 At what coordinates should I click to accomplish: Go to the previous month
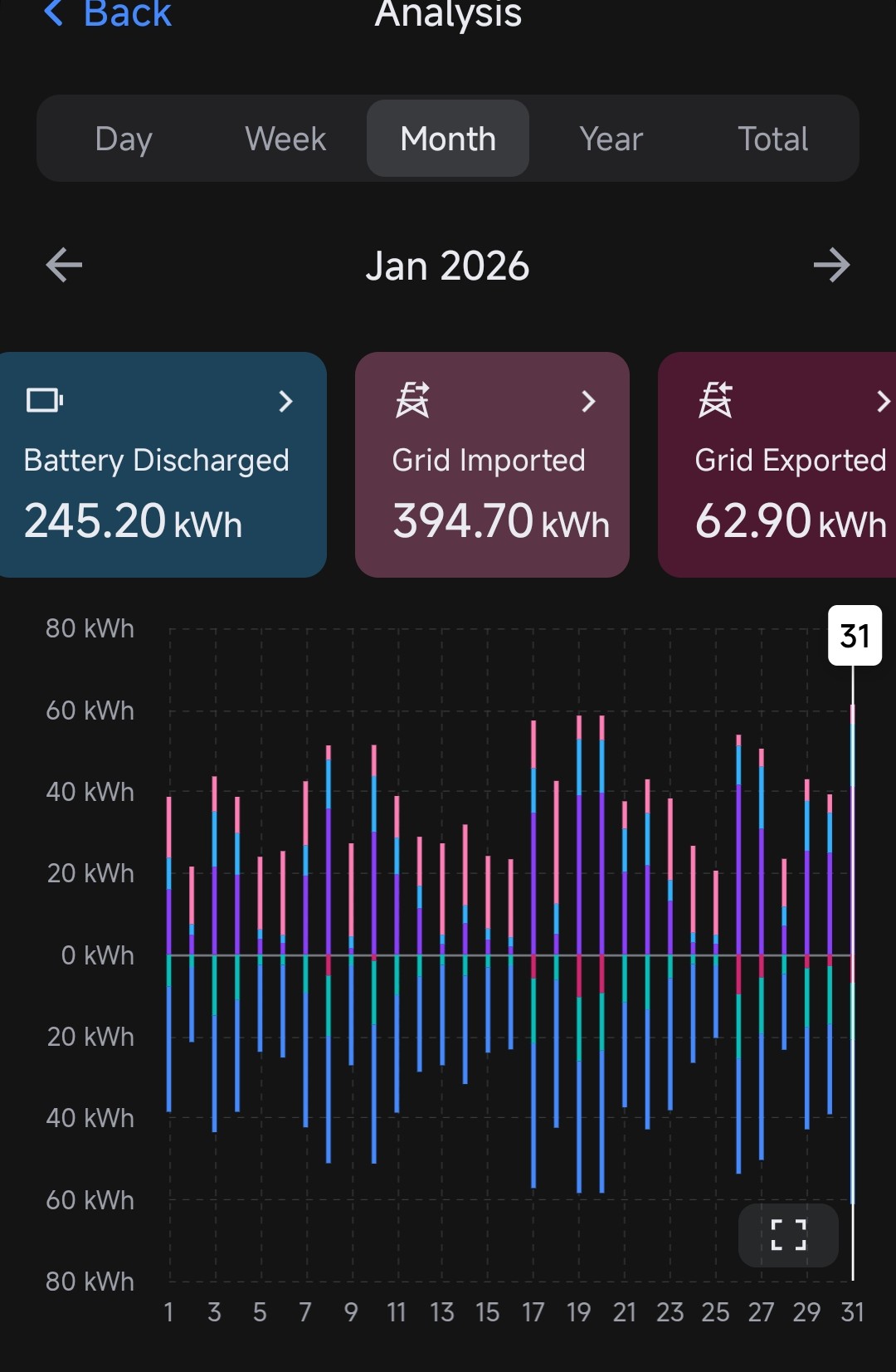click(64, 266)
